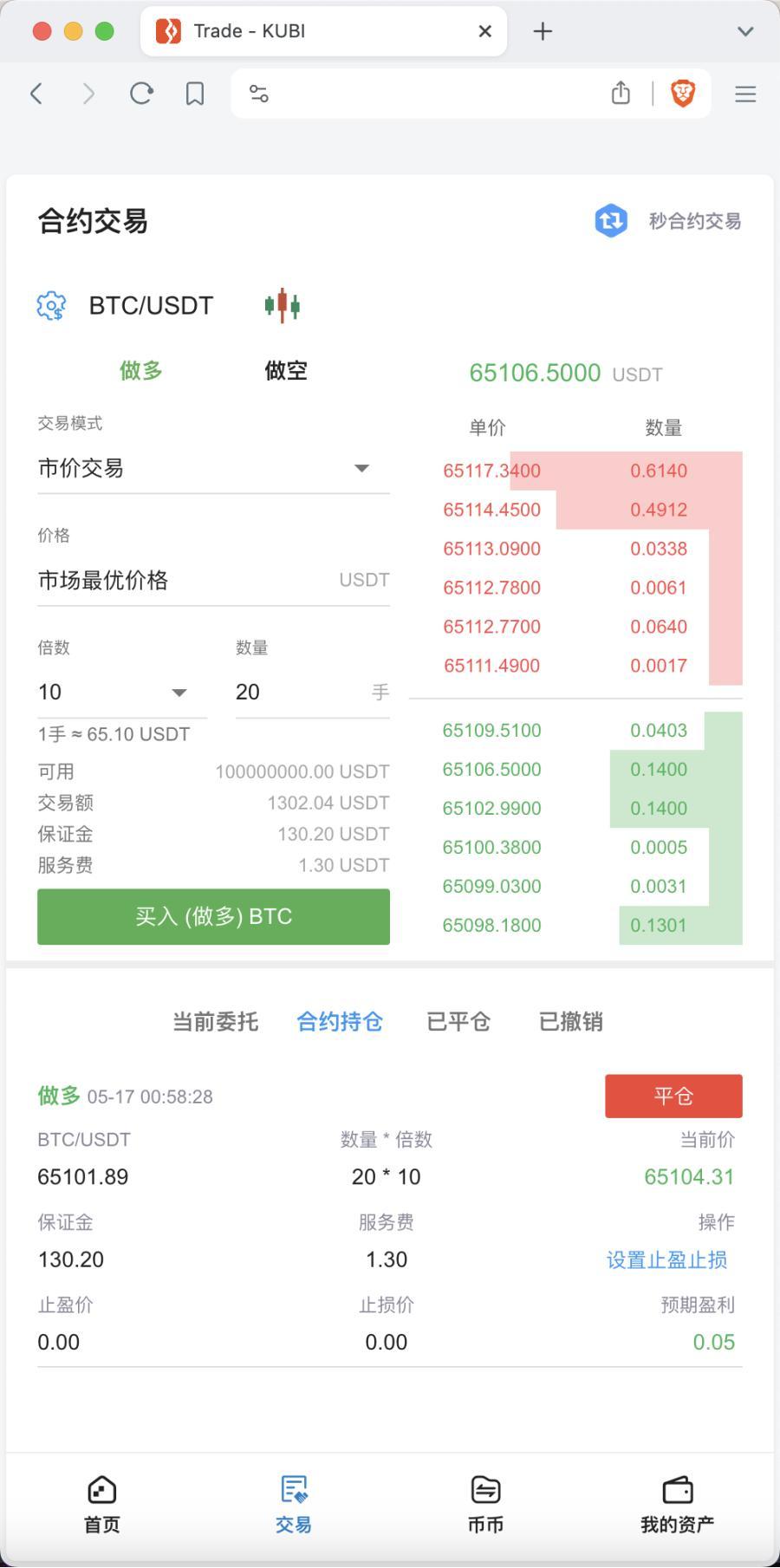Select the 做多 tab
The width and height of the screenshot is (780, 1568).
pos(141,371)
